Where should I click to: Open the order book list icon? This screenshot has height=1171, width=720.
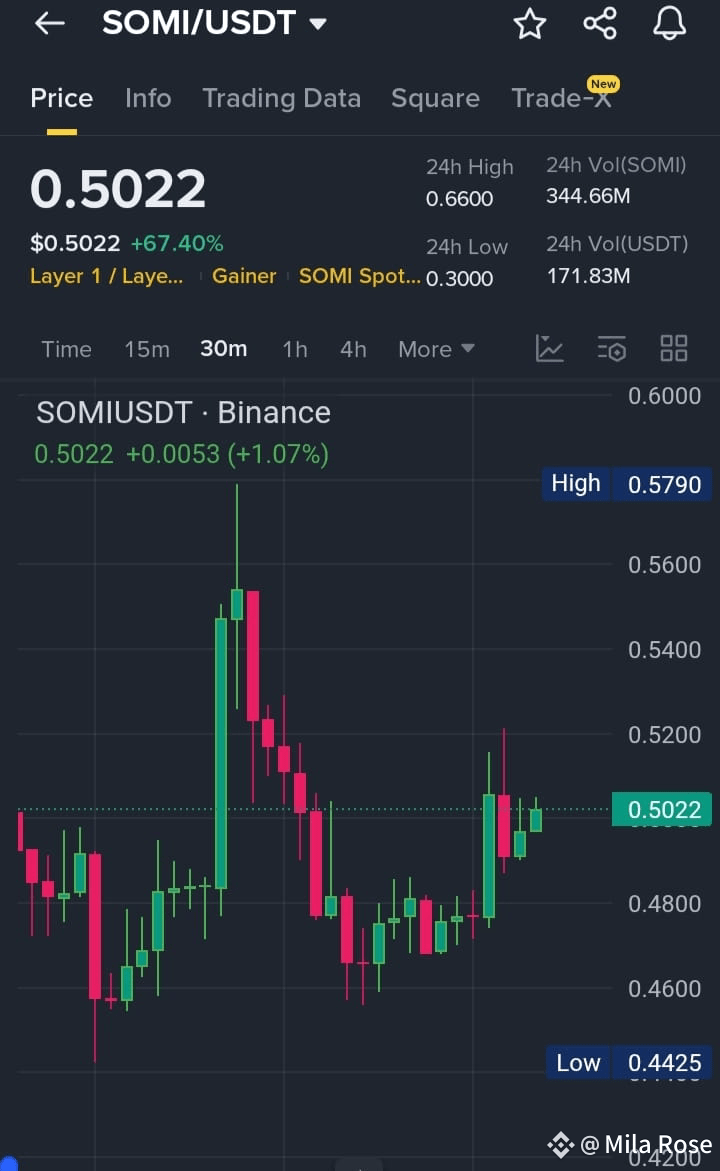[x=611, y=348]
